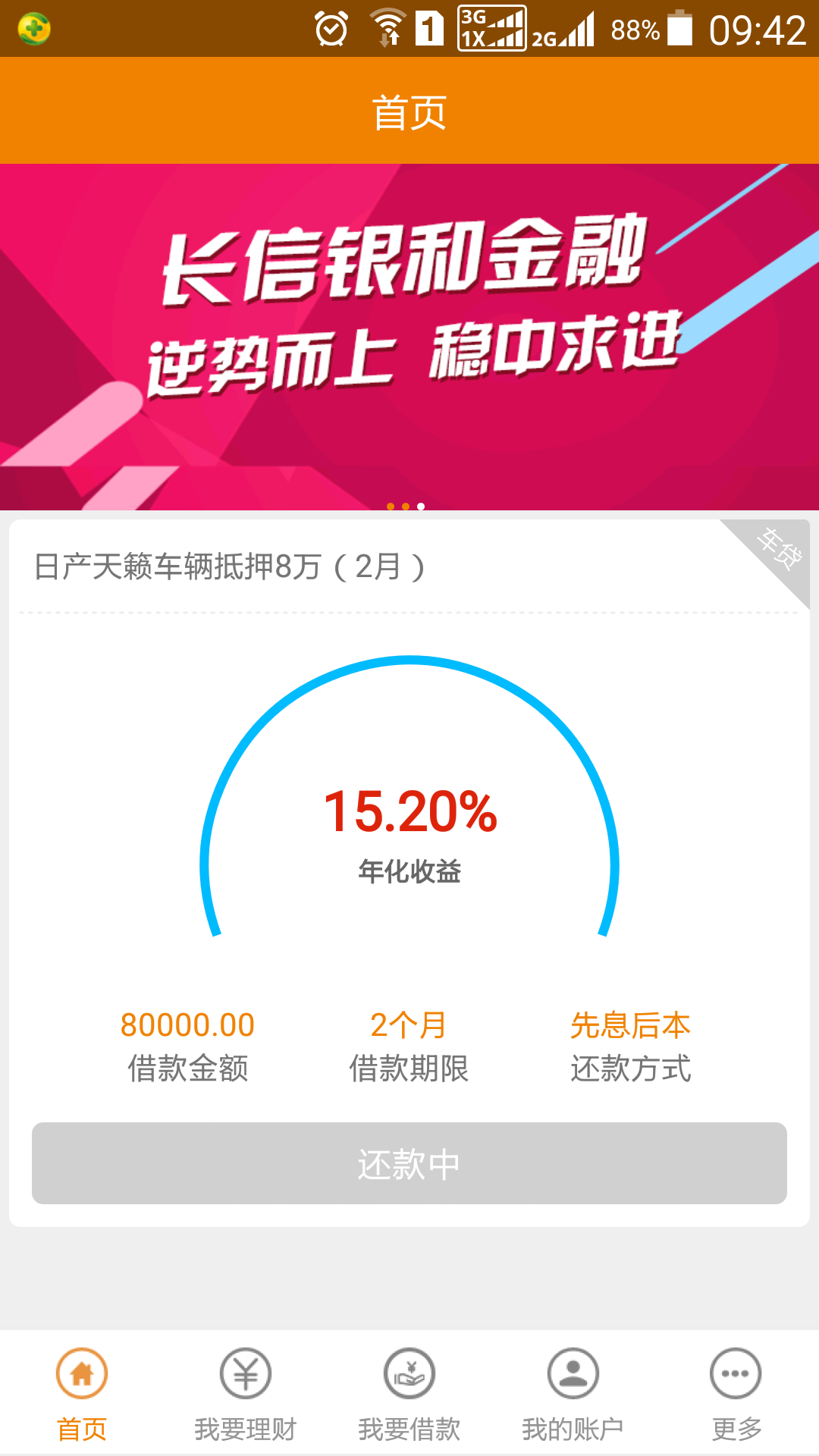Open the 我要借款 tab
This screenshot has width=819, height=1456.
(x=409, y=1394)
